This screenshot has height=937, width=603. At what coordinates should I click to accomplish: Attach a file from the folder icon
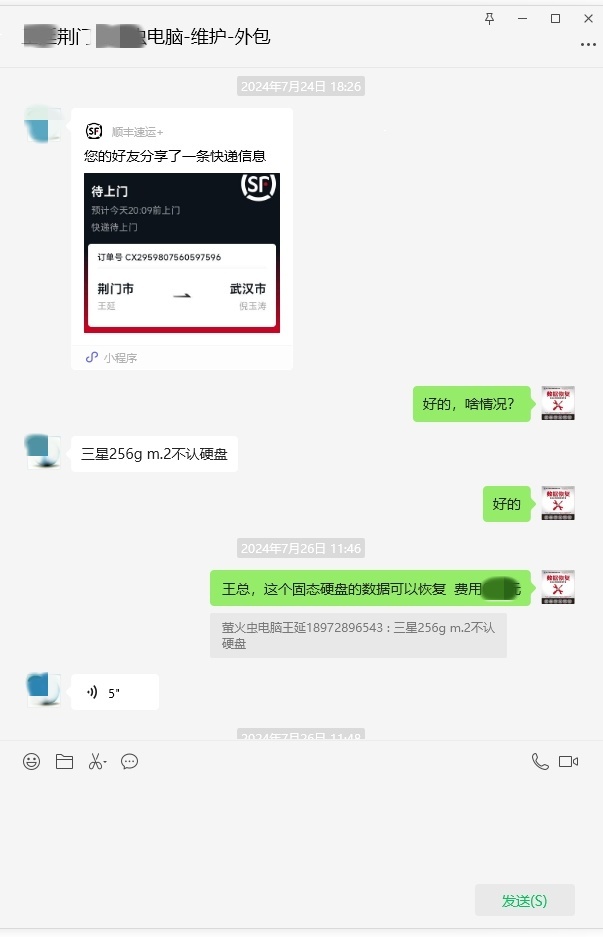64,762
